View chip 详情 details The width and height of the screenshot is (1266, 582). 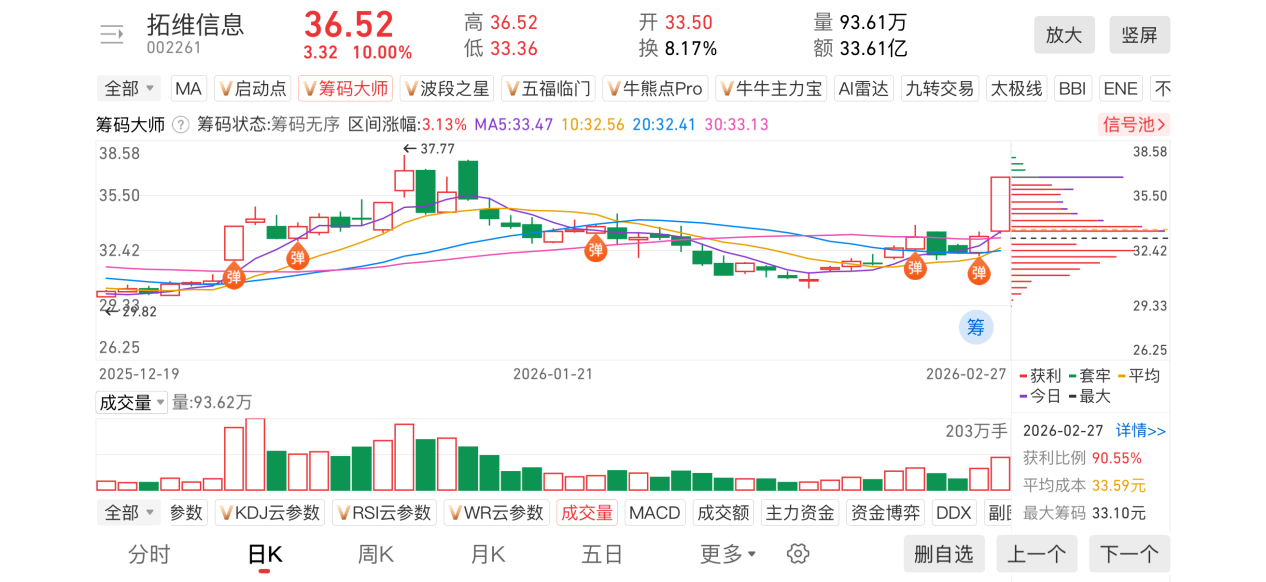click(x=1141, y=431)
